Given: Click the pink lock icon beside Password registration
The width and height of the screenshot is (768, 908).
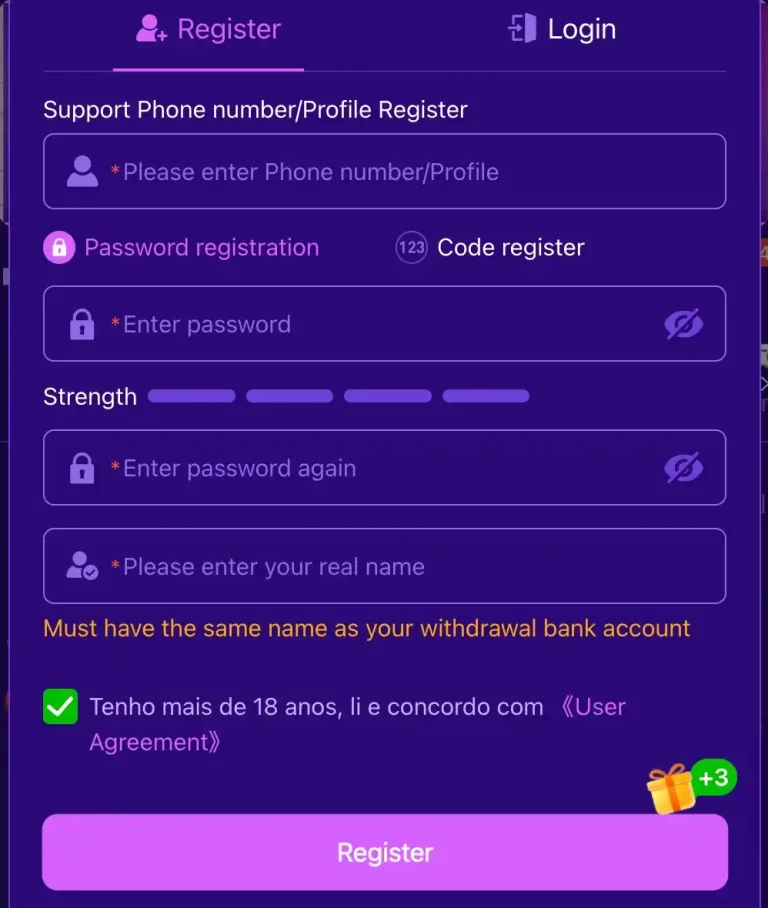Looking at the screenshot, I should 60,247.
